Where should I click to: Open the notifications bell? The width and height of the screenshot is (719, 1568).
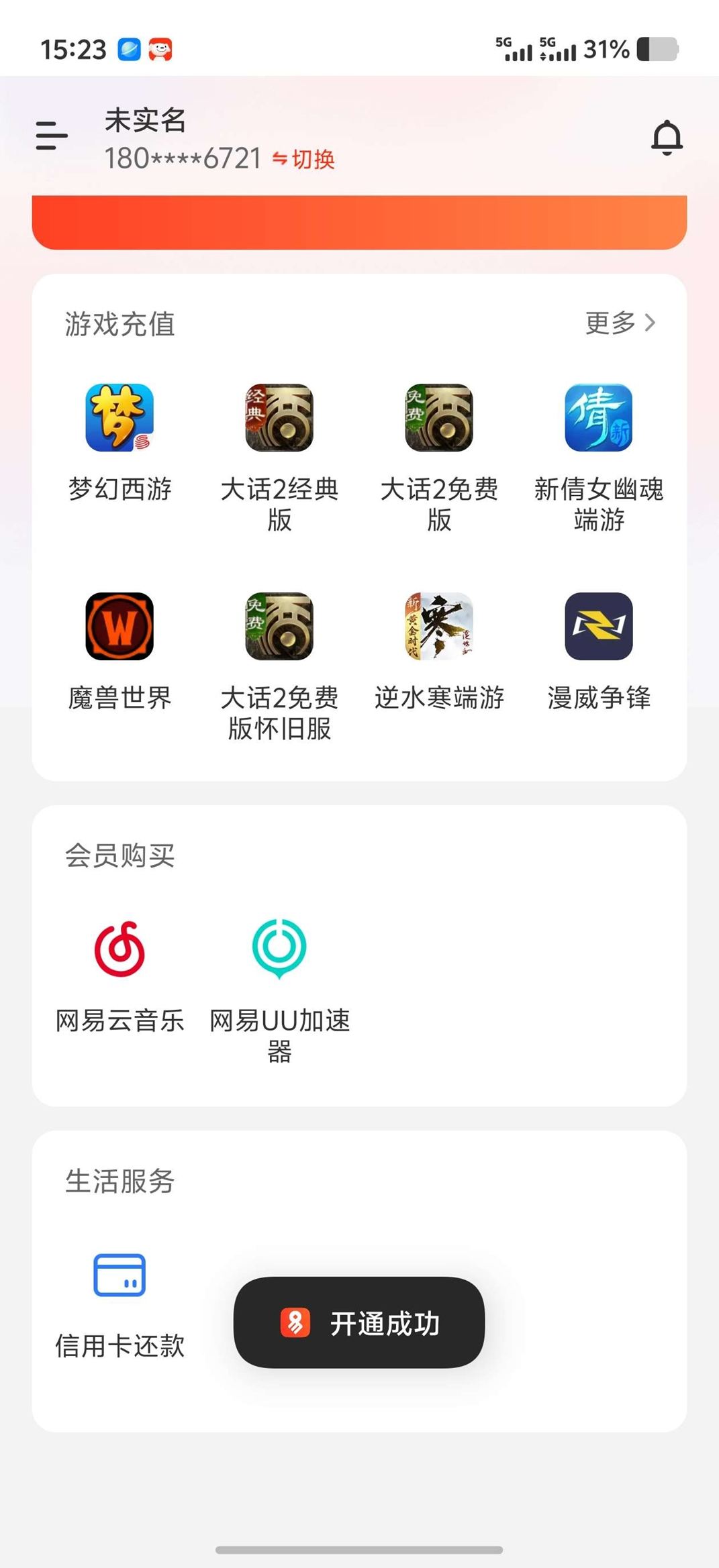click(x=667, y=138)
